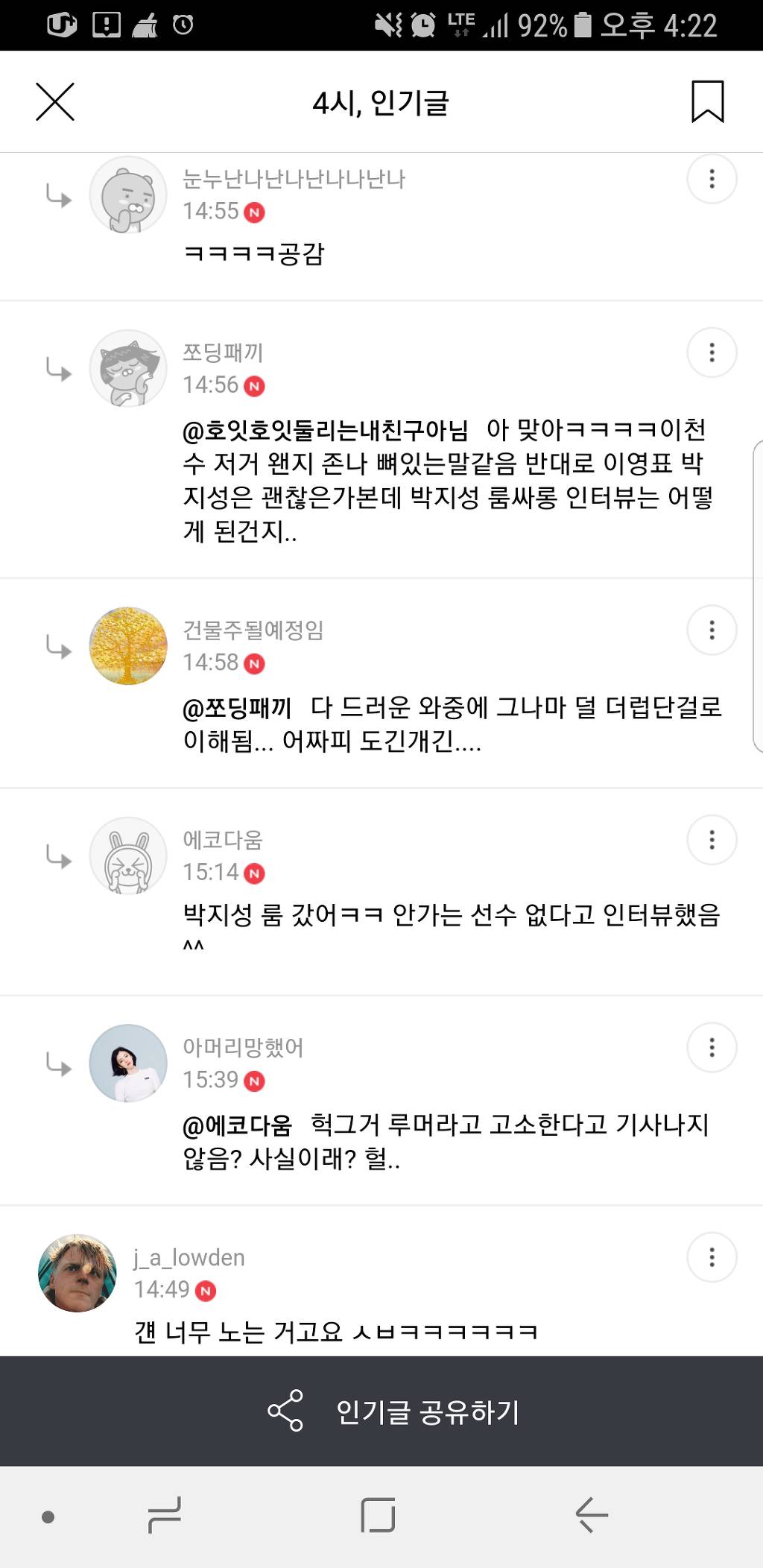
Task: Expand options for 아머리망했어's comment
Action: pyautogui.click(x=712, y=1046)
